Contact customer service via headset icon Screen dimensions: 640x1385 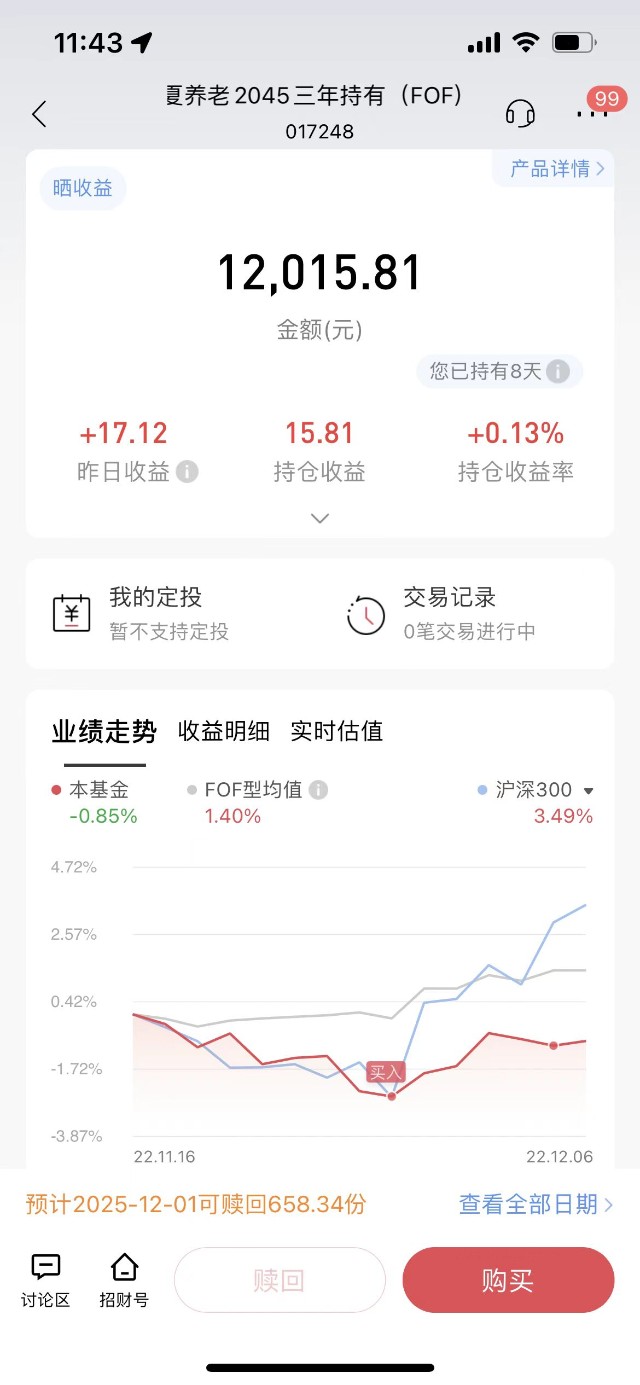(x=520, y=113)
